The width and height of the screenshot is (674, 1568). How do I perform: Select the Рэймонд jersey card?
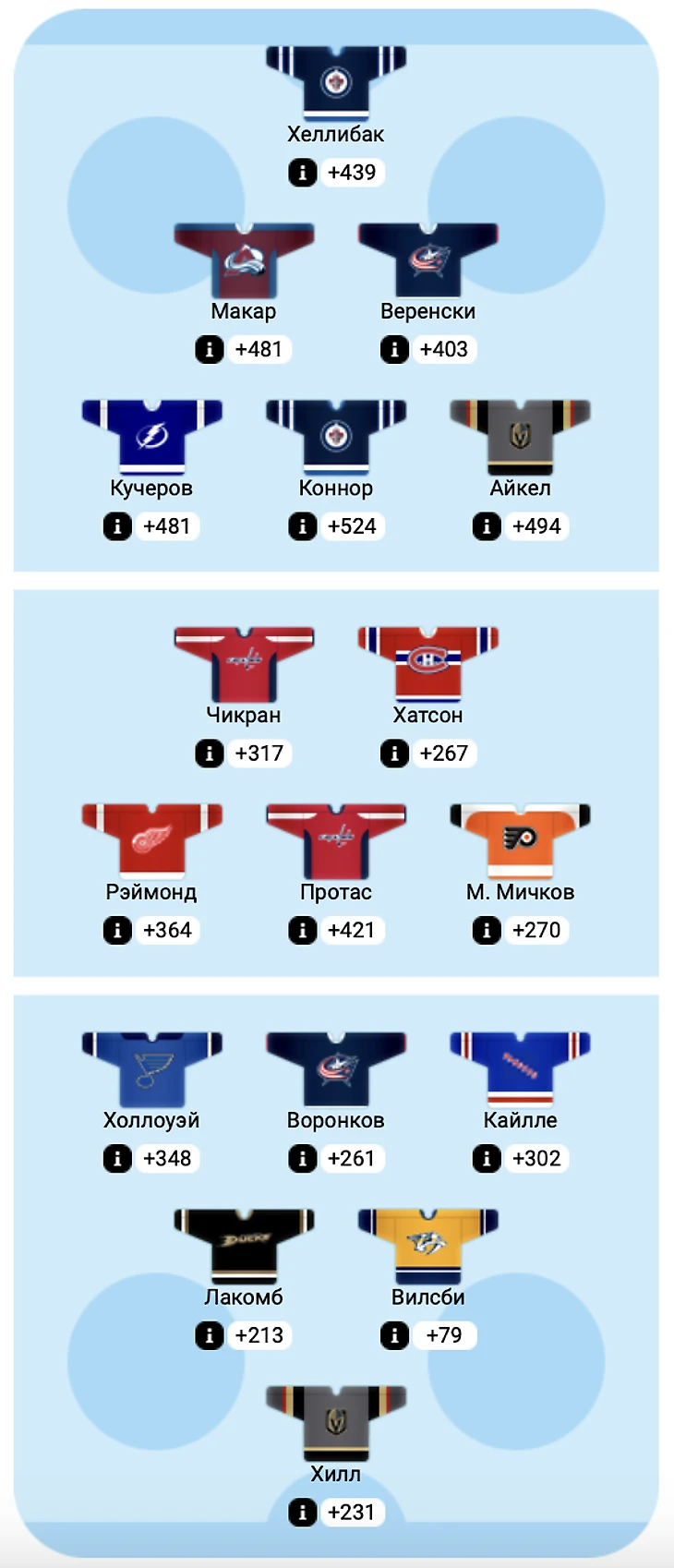point(151,839)
